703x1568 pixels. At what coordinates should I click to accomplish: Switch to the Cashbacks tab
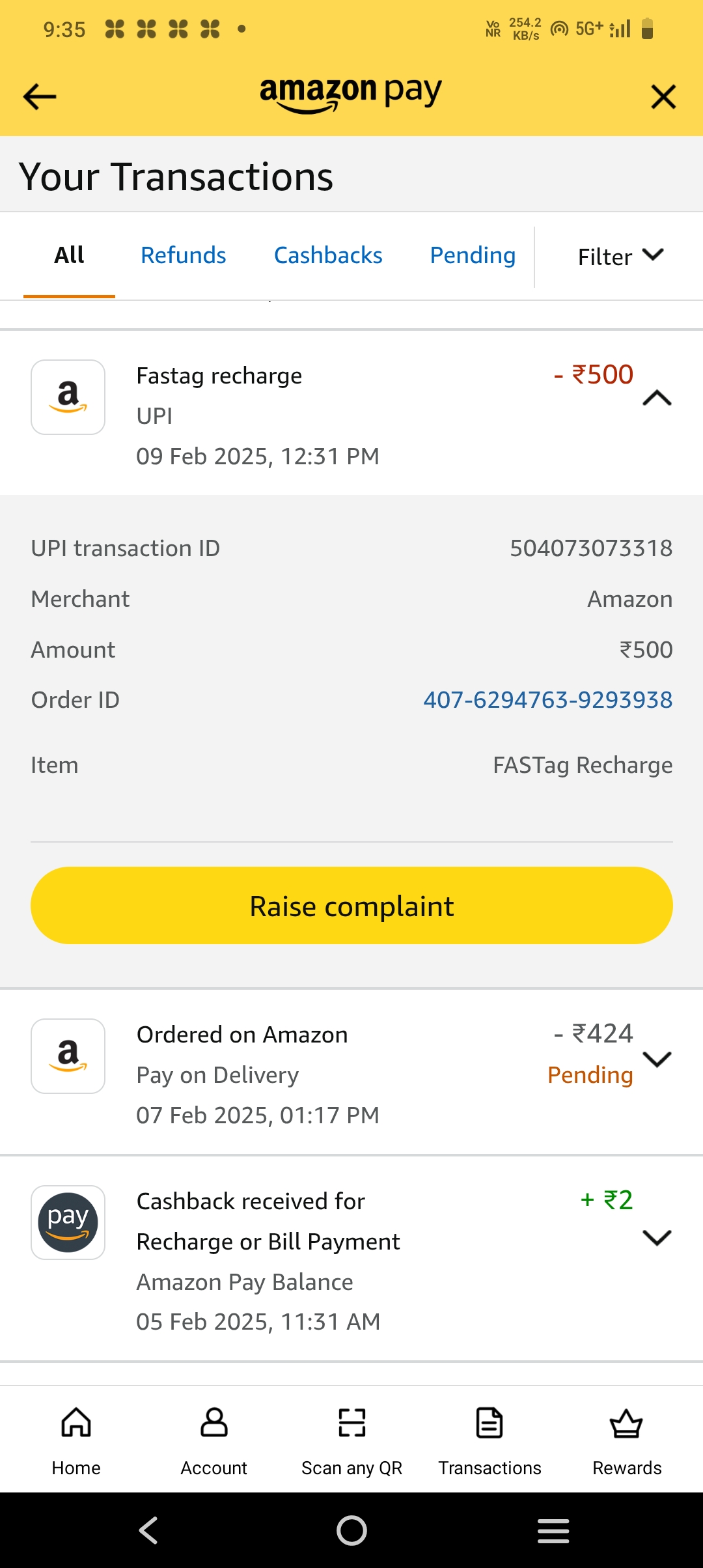click(x=328, y=255)
